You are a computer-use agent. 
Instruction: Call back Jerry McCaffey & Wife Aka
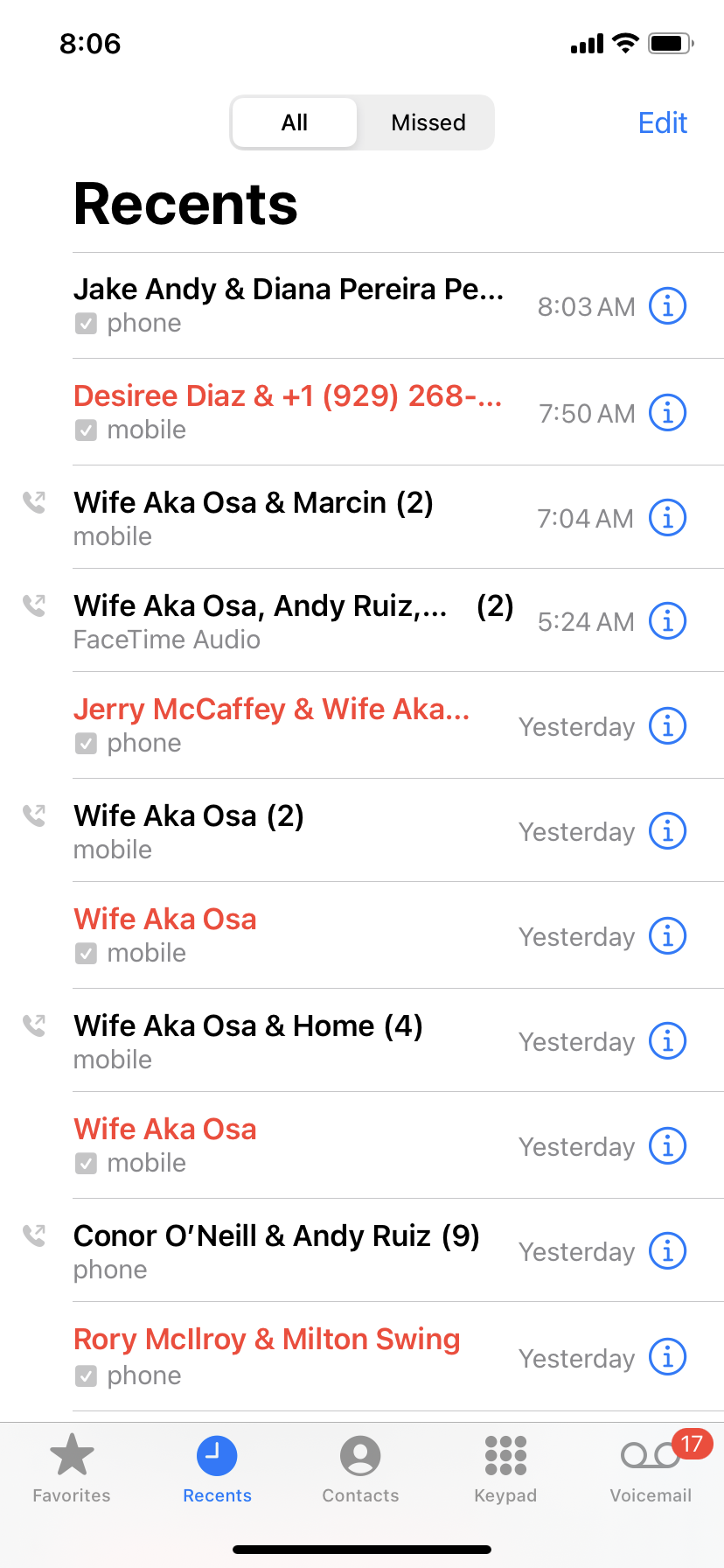pos(271,725)
